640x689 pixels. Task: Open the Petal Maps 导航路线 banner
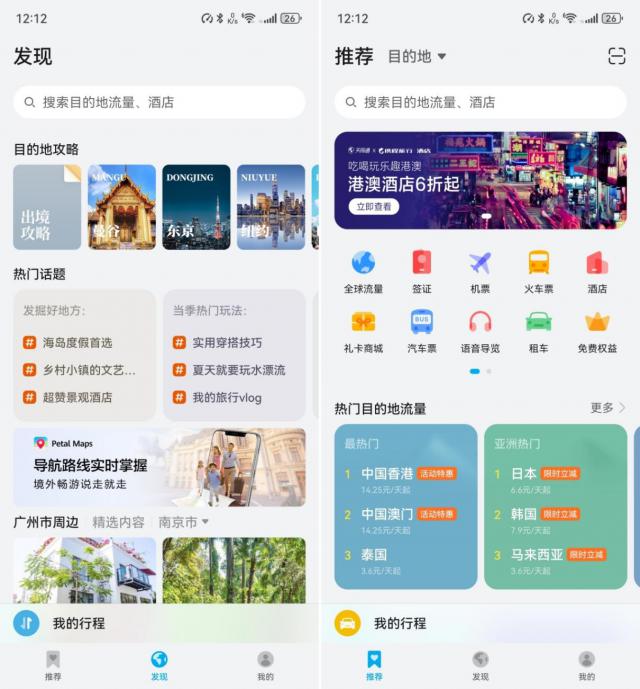[x=159, y=467]
